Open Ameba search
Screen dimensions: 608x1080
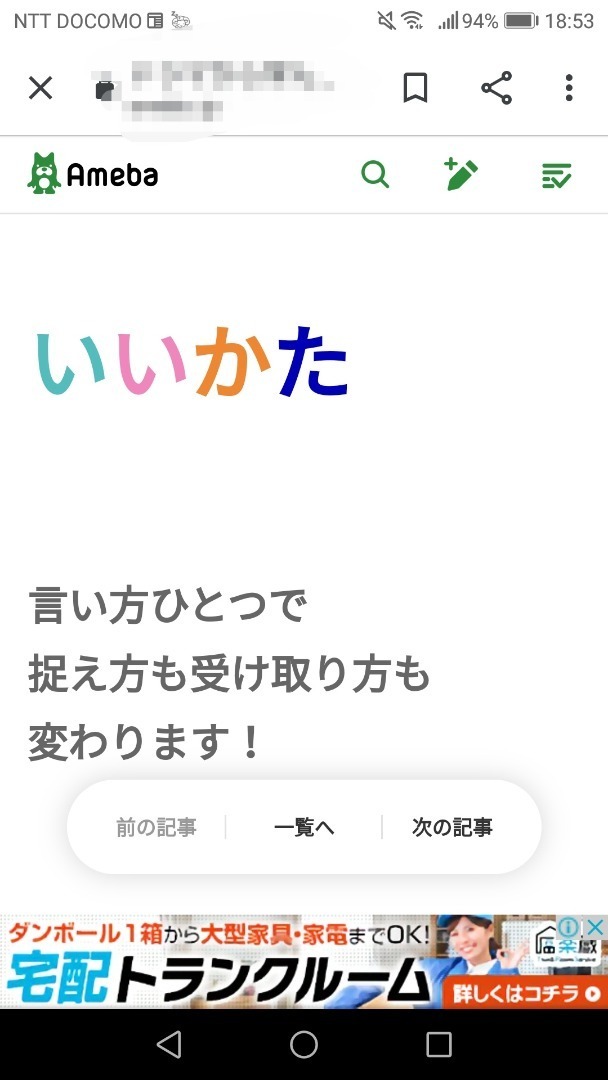click(375, 175)
